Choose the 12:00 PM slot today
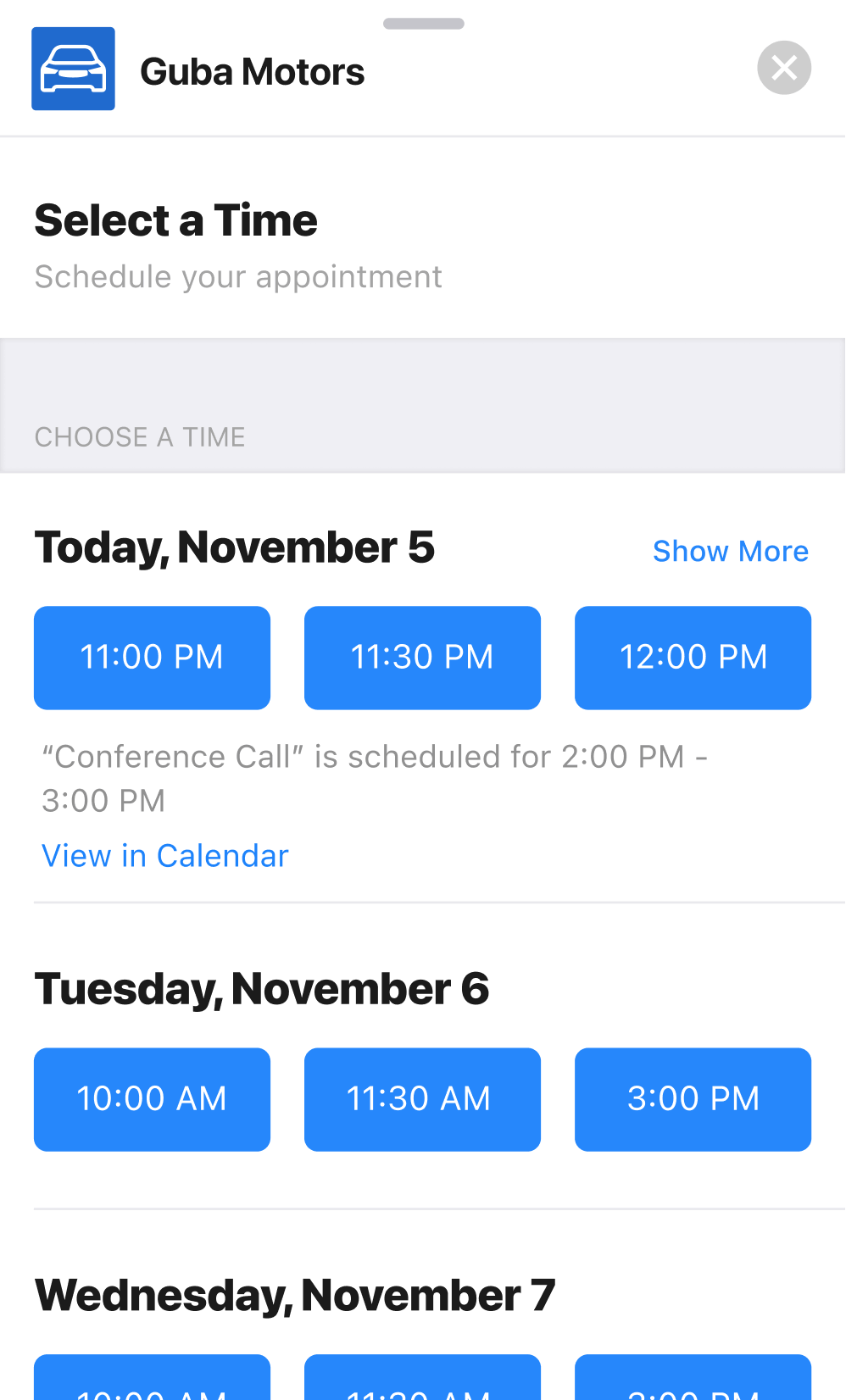Screen dimensions: 846x1400 pos(693,658)
